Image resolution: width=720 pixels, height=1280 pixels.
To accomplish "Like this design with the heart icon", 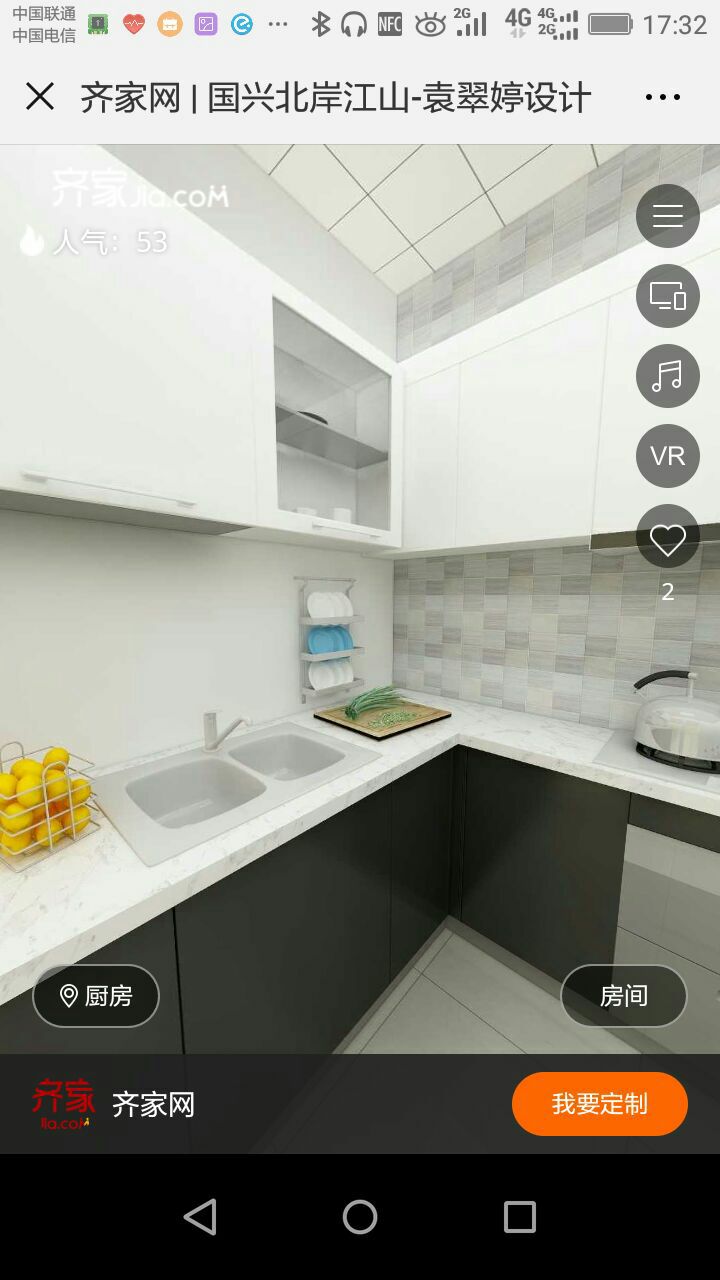I will click(668, 540).
